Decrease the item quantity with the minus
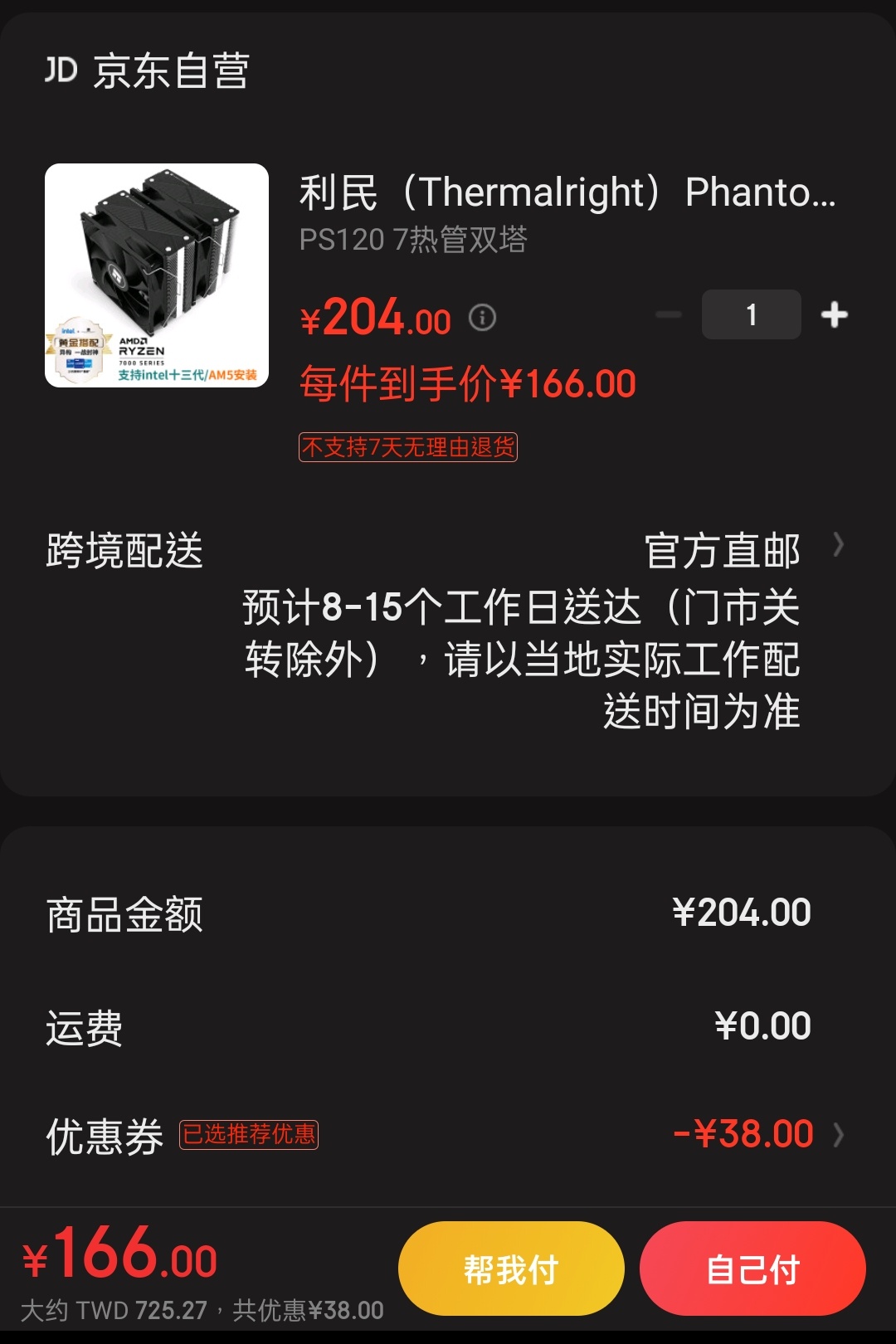The image size is (896, 1344). pos(669,315)
